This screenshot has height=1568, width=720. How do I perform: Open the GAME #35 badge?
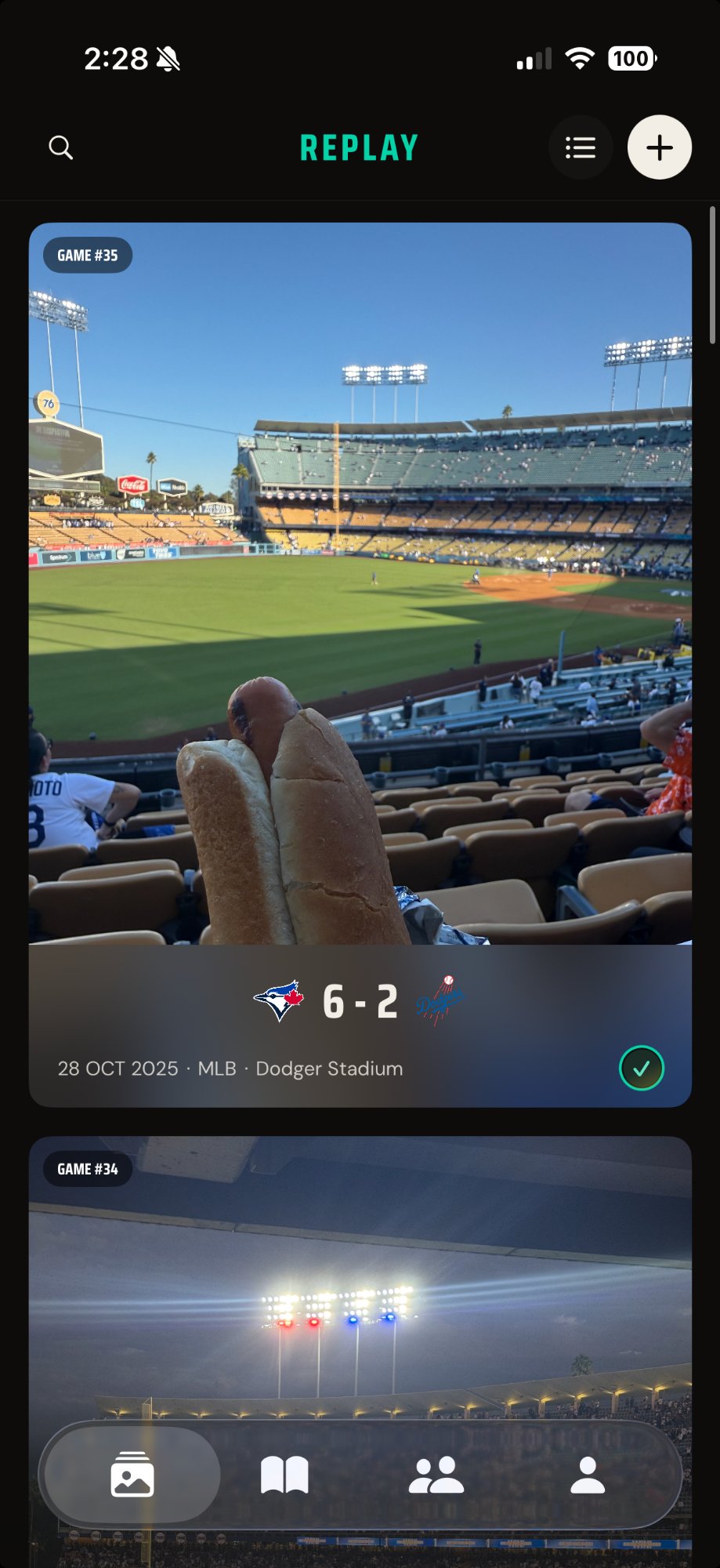point(87,255)
